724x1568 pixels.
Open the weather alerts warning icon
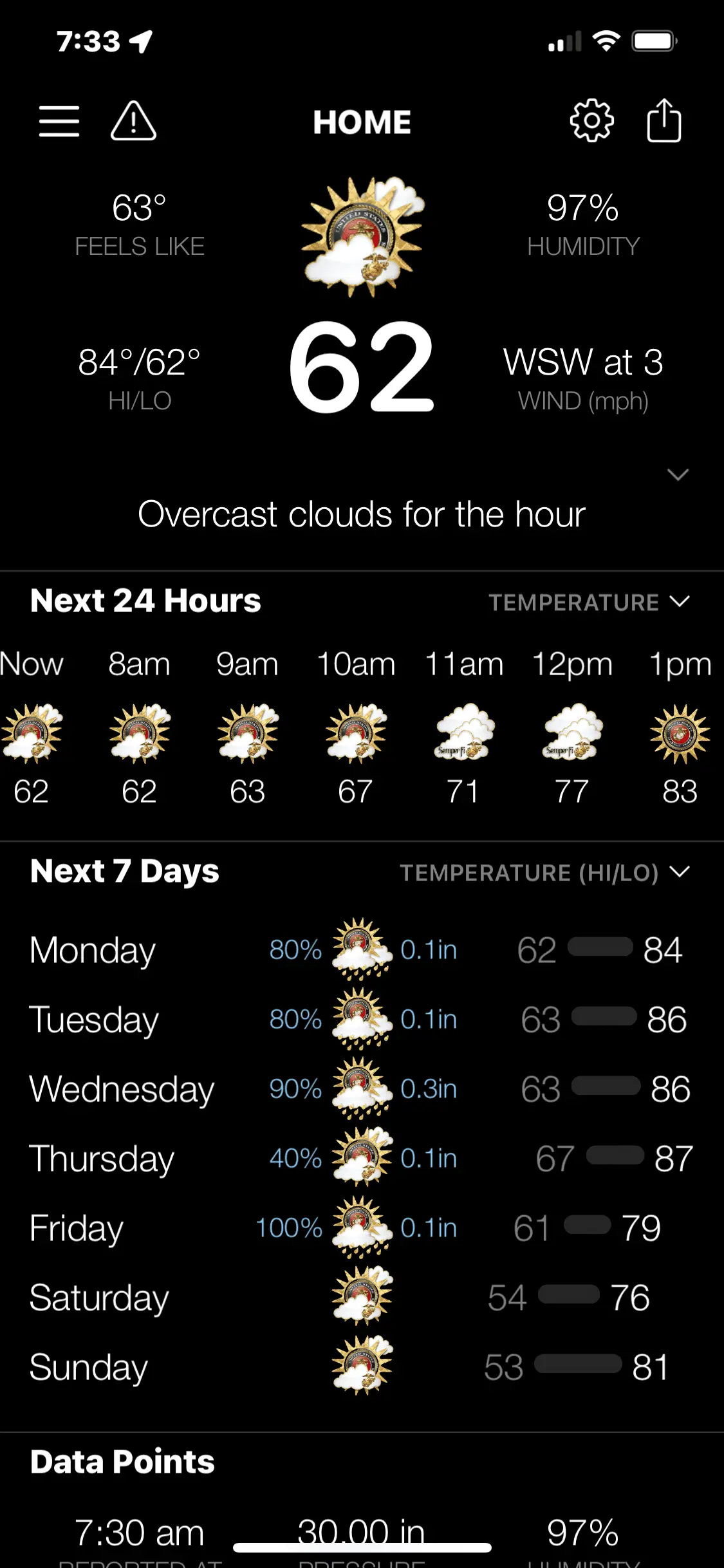point(133,121)
